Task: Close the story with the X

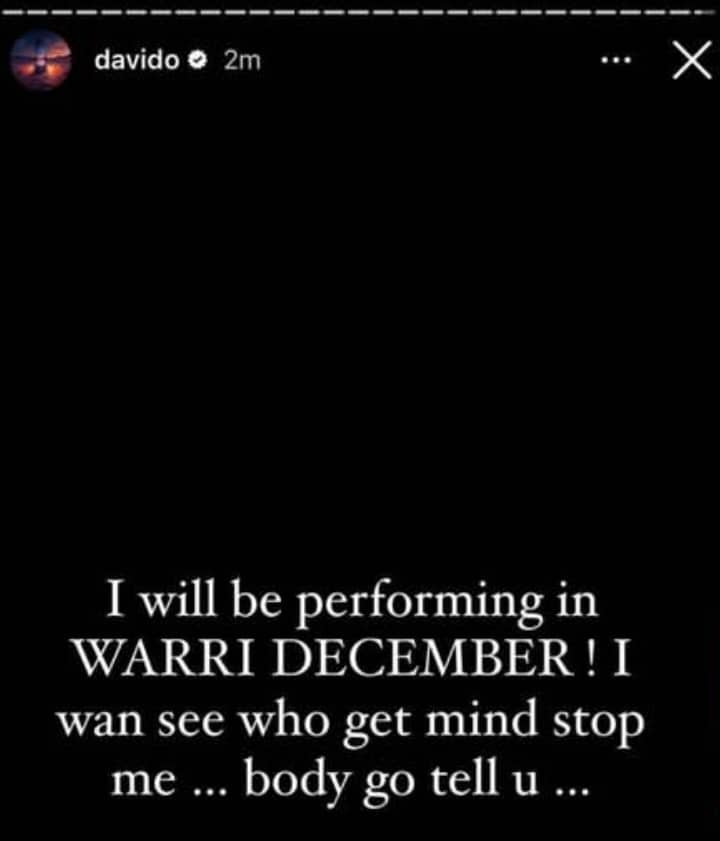Action: pos(687,61)
